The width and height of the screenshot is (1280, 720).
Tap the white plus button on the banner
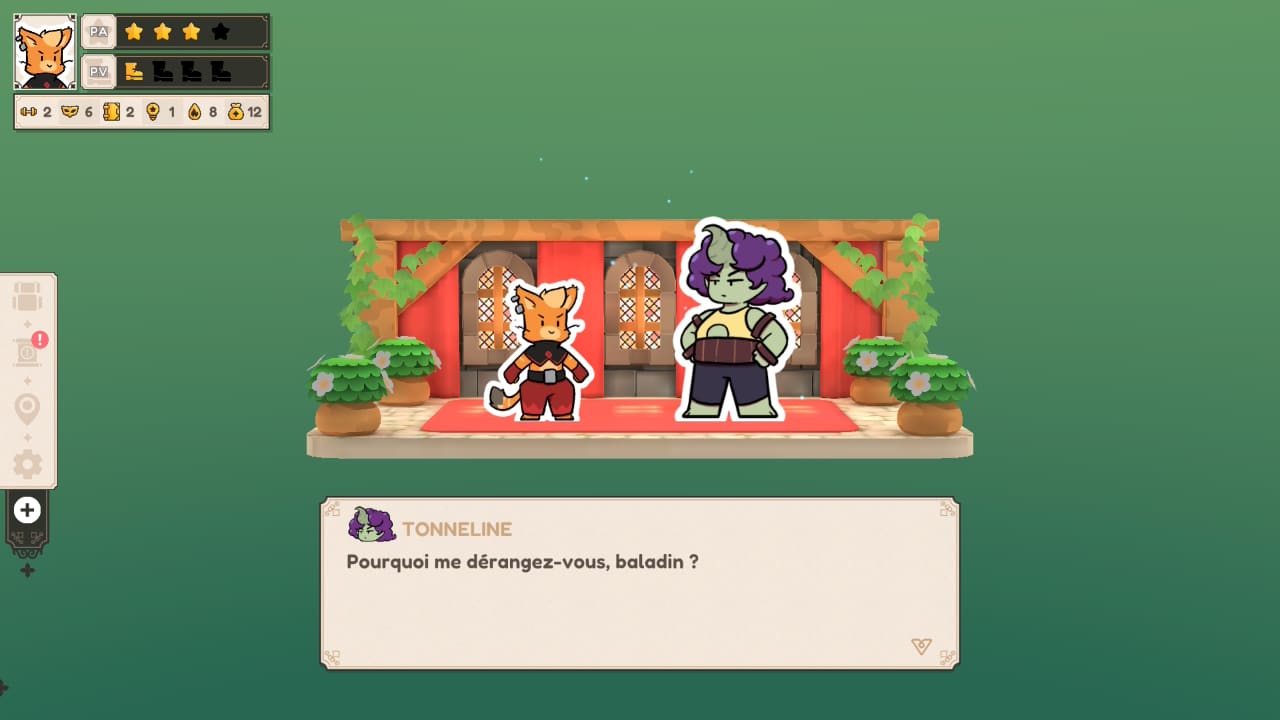[x=27, y=511]
